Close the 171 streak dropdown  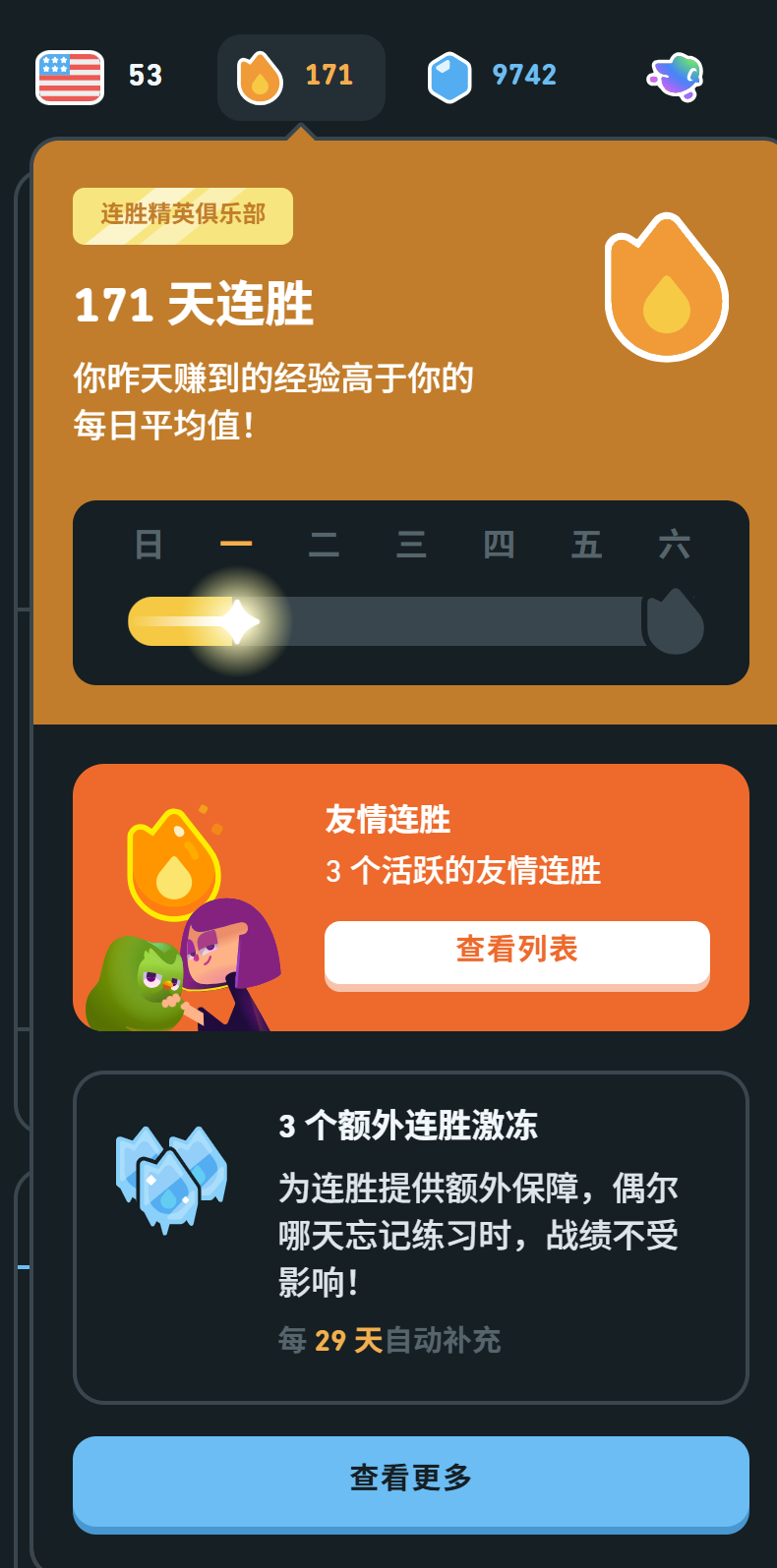(x=301, y=77)
